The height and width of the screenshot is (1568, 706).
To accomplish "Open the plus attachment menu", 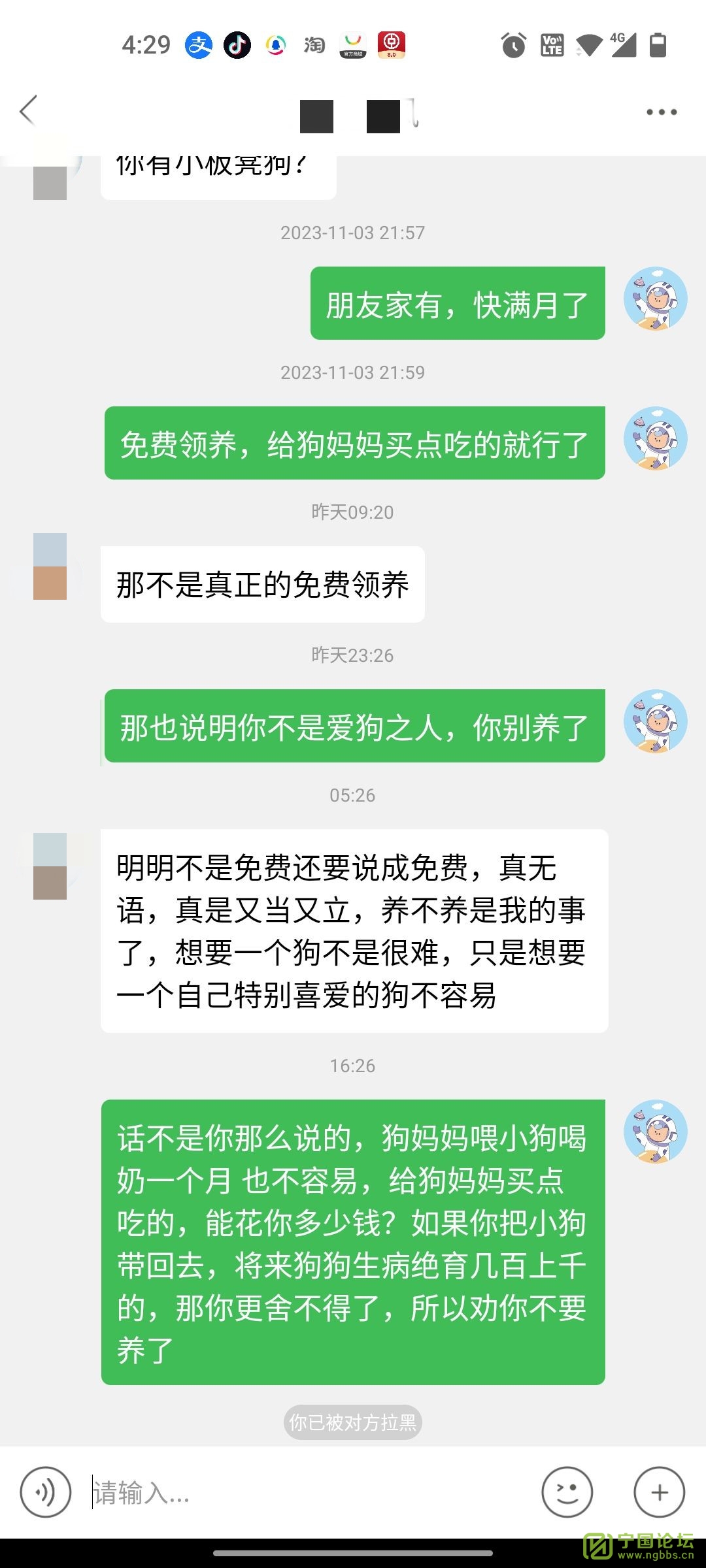I will tap(659, 1492).
